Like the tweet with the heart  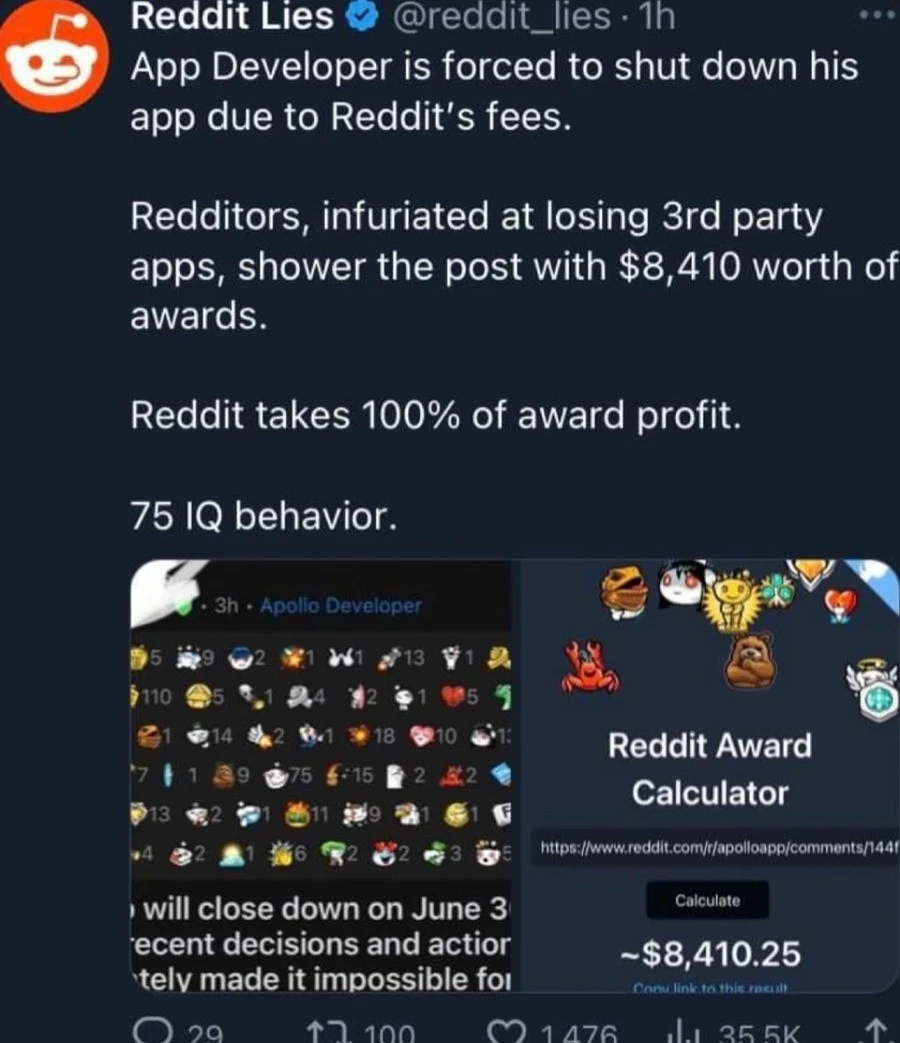[511, 1030]
